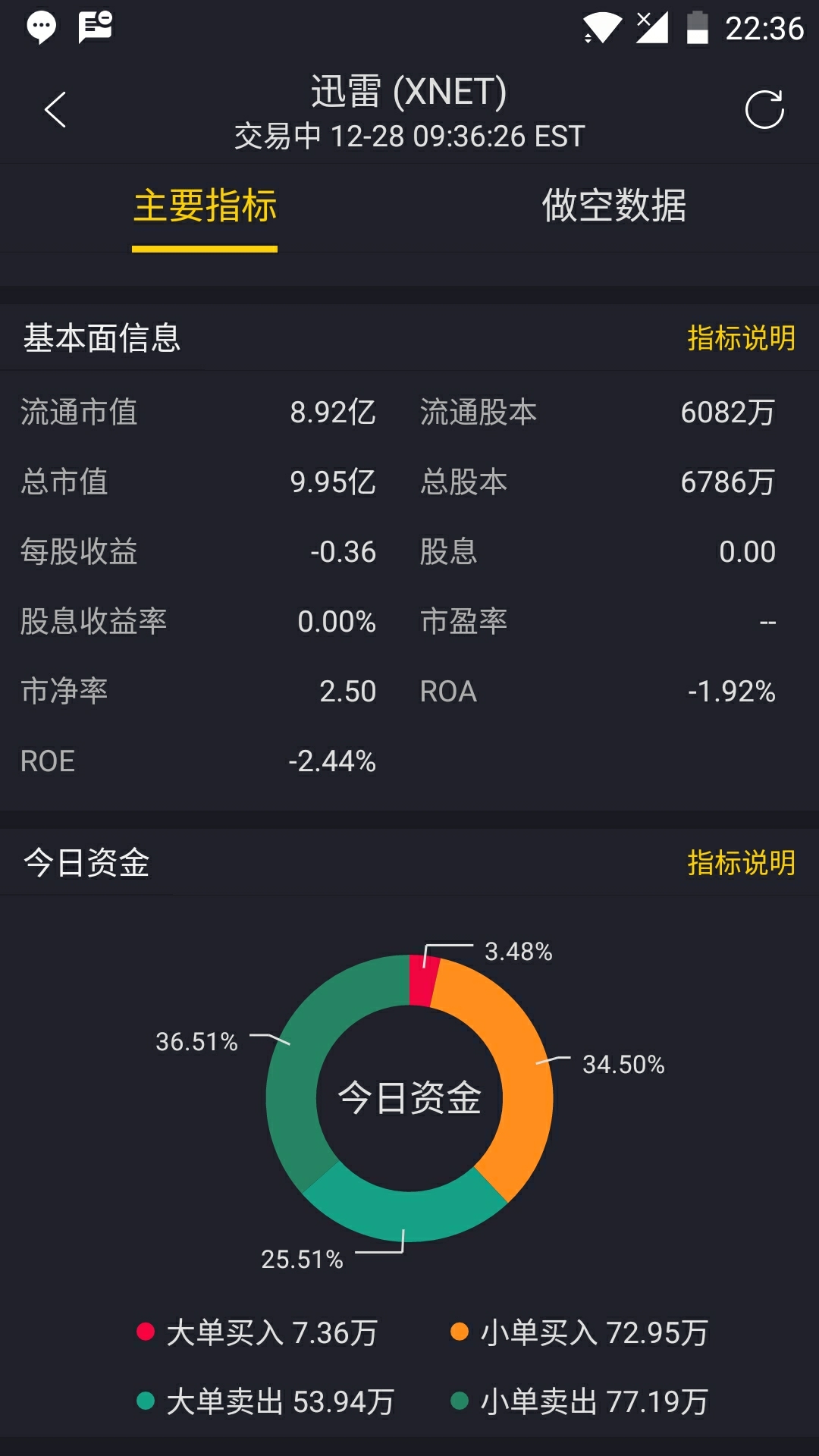Go back using the top-left arrow
819x1456 pixels.
click(x=55, y=110)
